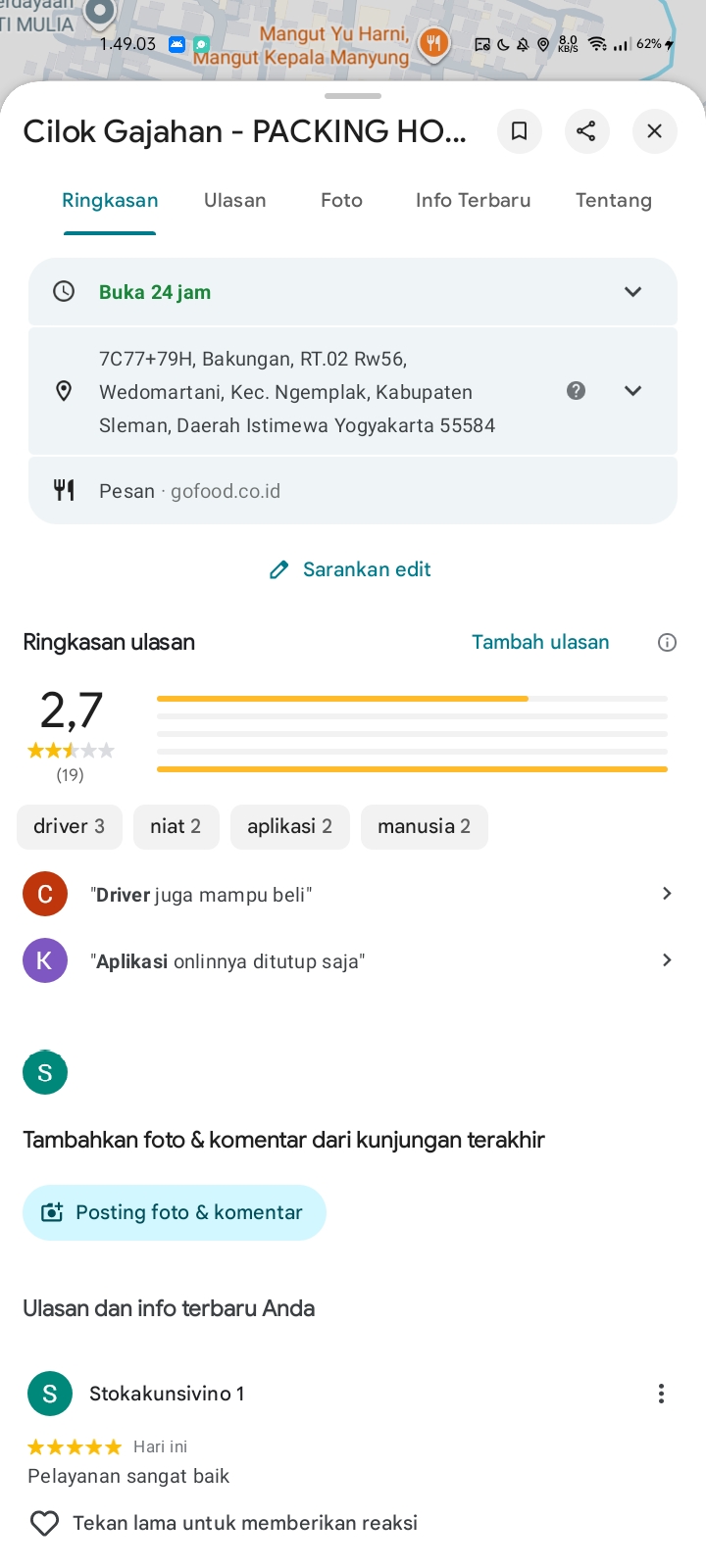Screen dimensions: 706x1568
Task: Open more options for Stokakunsivino 1 review
Action: [x=661, y=1394]
